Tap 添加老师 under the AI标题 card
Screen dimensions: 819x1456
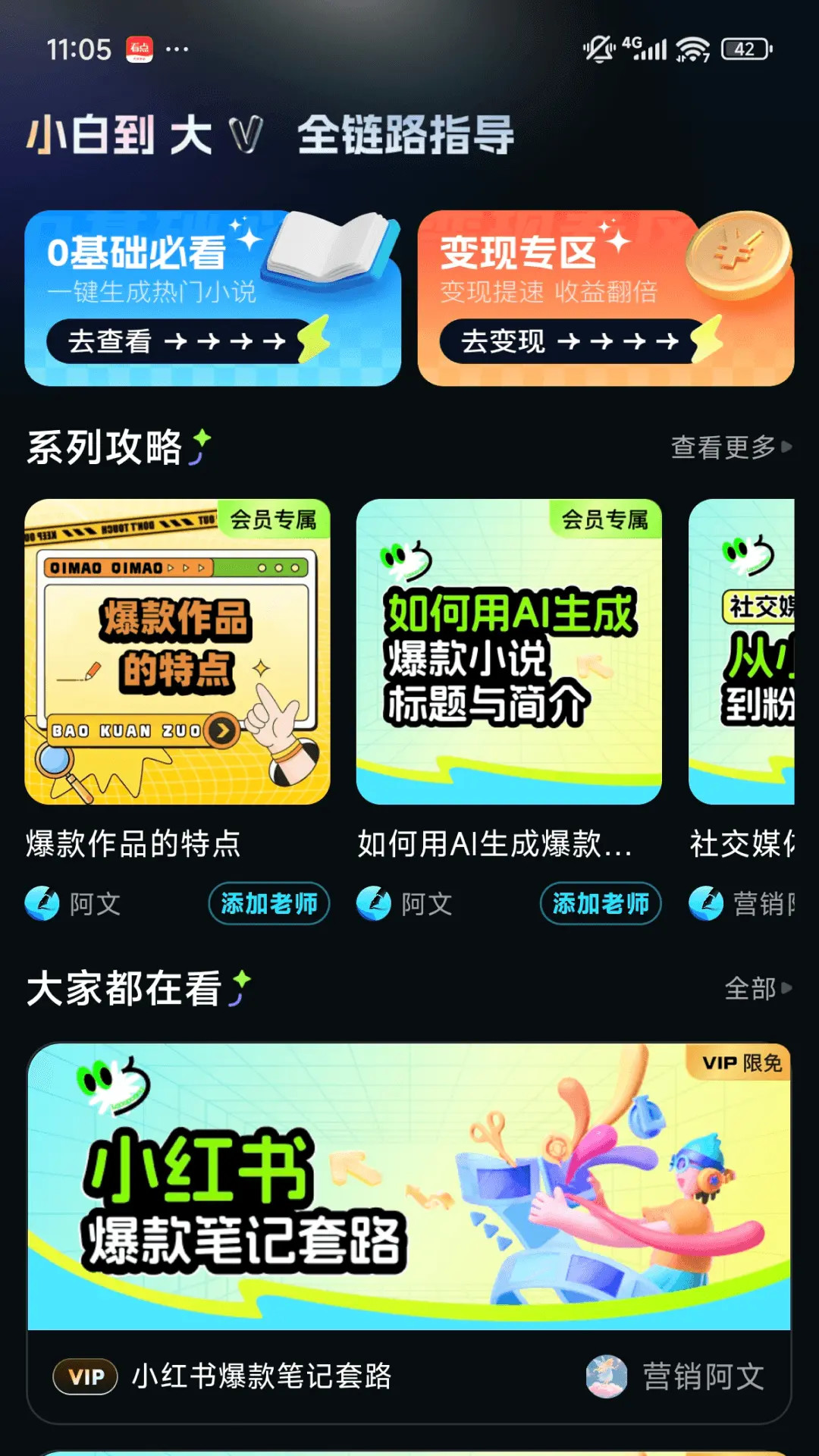(x=600, y=904)
